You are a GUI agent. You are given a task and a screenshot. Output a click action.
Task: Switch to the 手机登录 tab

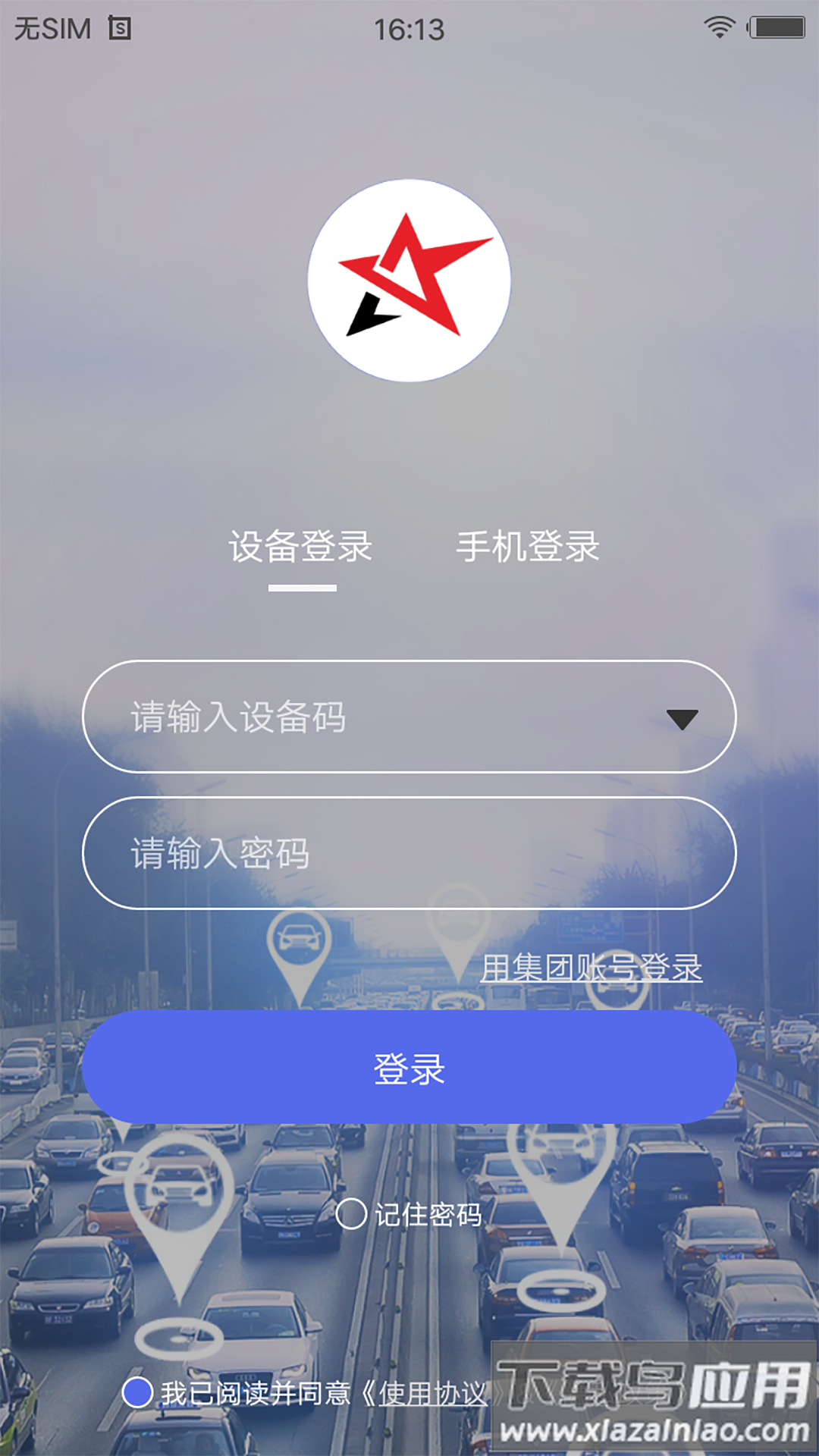point(527,547)
